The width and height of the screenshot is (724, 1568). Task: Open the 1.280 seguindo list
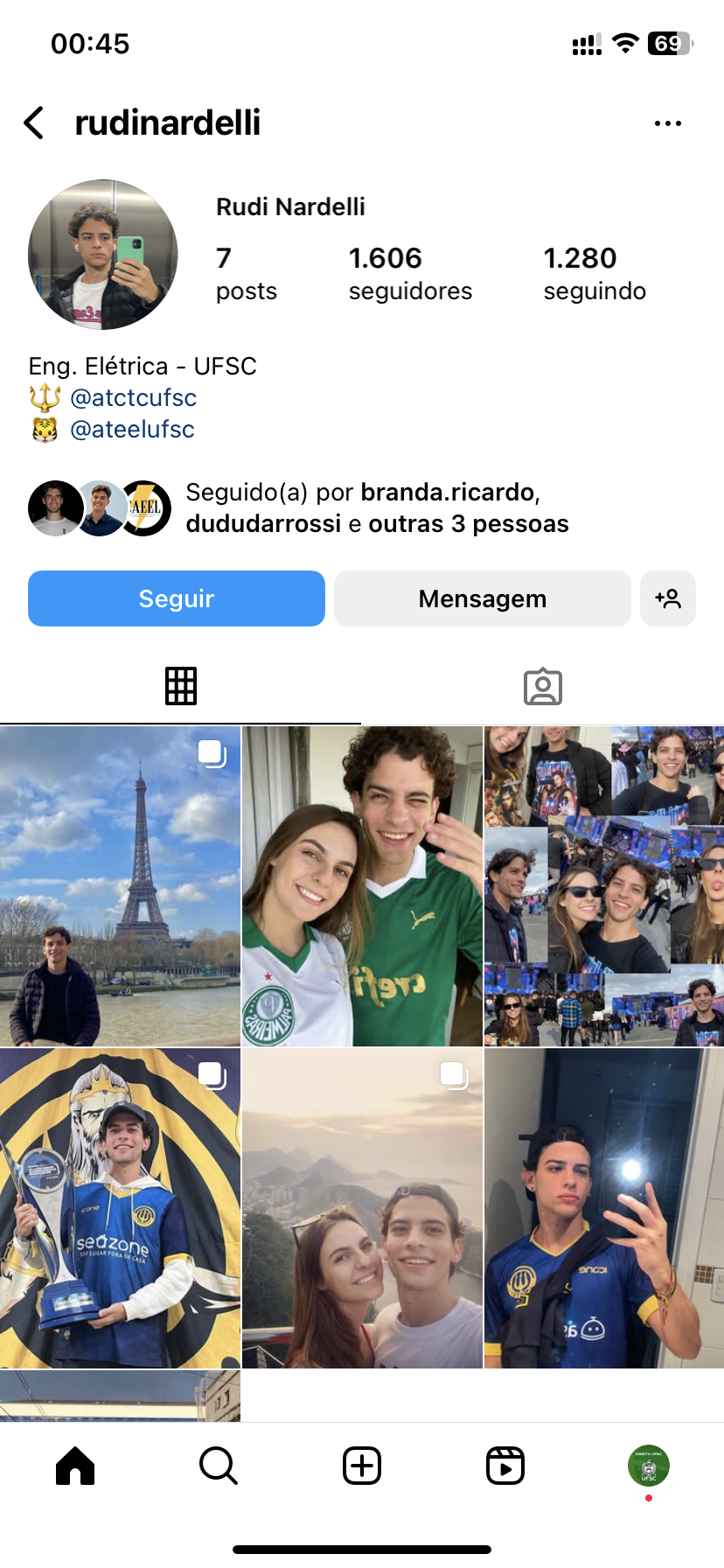594,274
